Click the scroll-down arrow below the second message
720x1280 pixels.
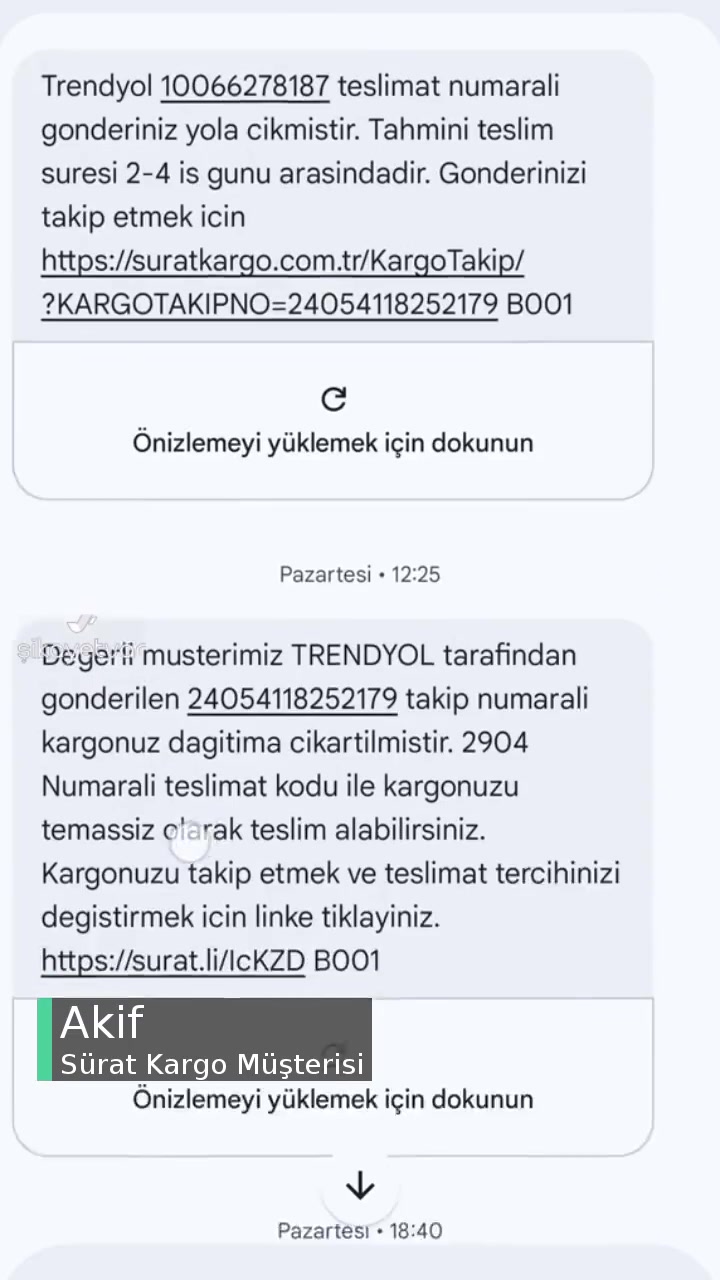click(360, 1185)
